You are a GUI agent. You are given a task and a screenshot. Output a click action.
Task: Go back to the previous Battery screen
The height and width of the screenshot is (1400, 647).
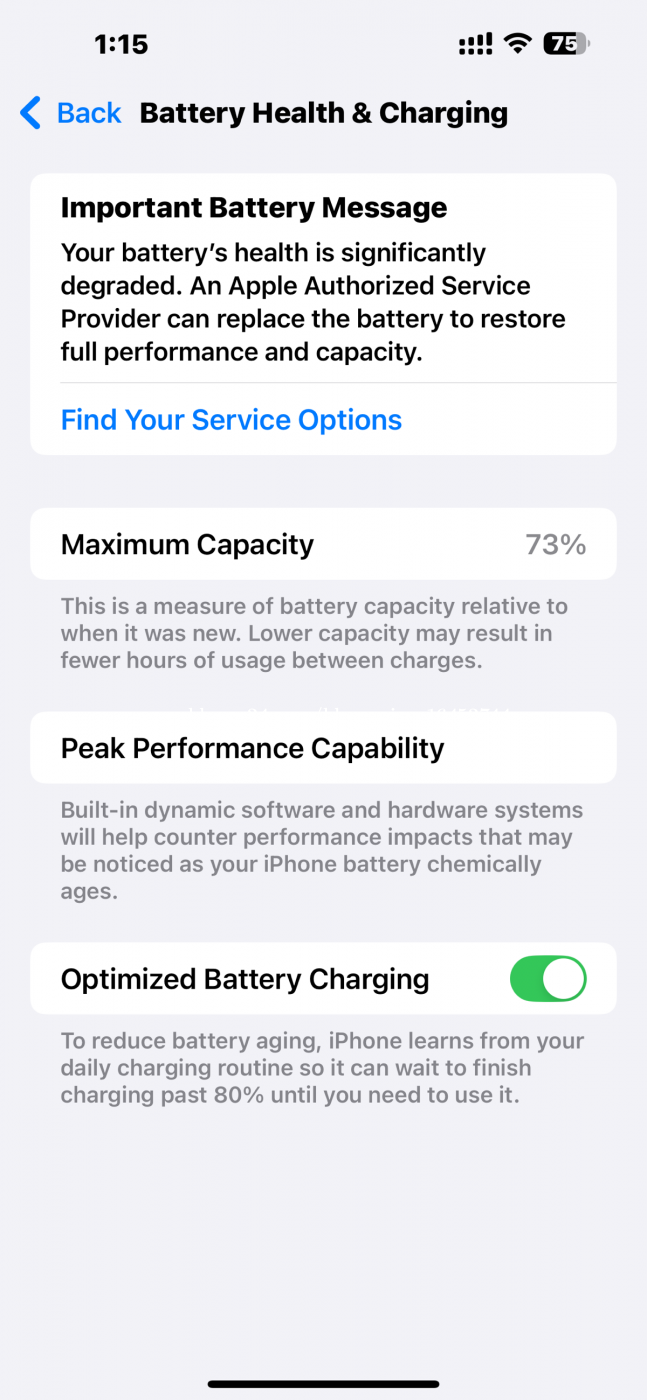coord(71,113)
